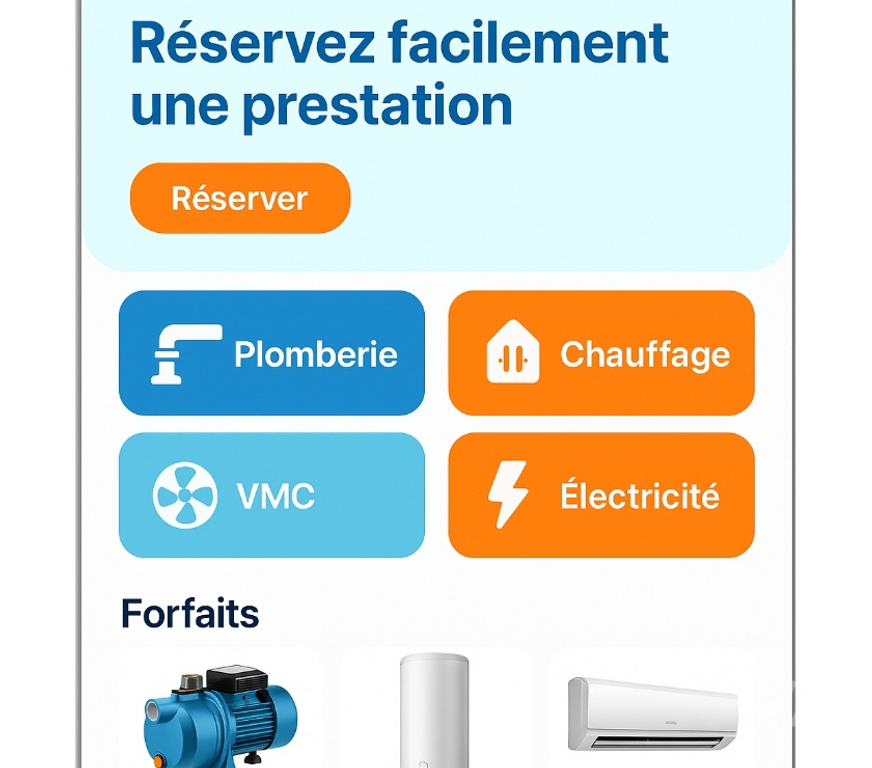Open the Électricité service tile
Screen dimensions: 872x768
(x=601, y=495)
